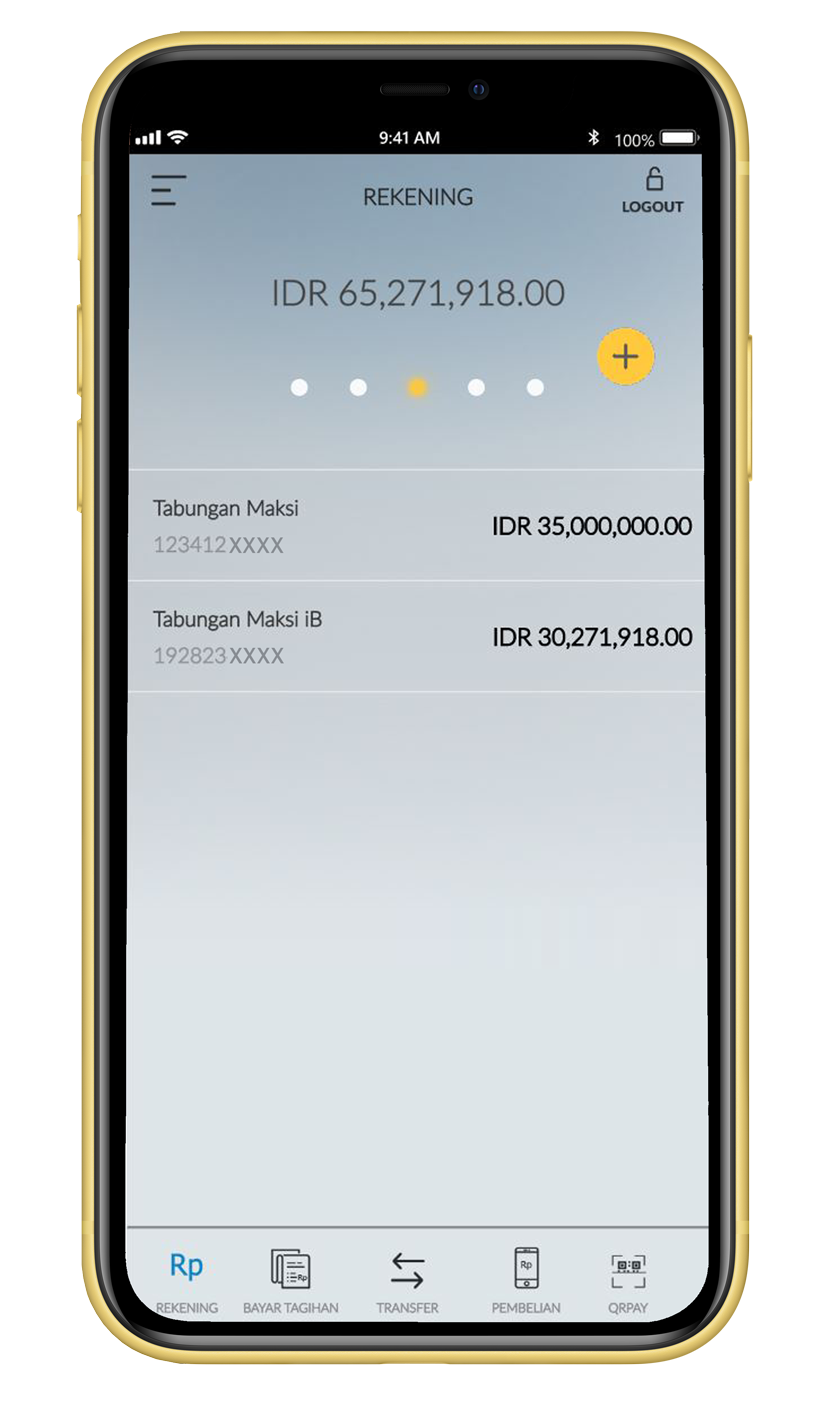Select the last page indicator dot
828x1408 pixels.
coord(535,388)
